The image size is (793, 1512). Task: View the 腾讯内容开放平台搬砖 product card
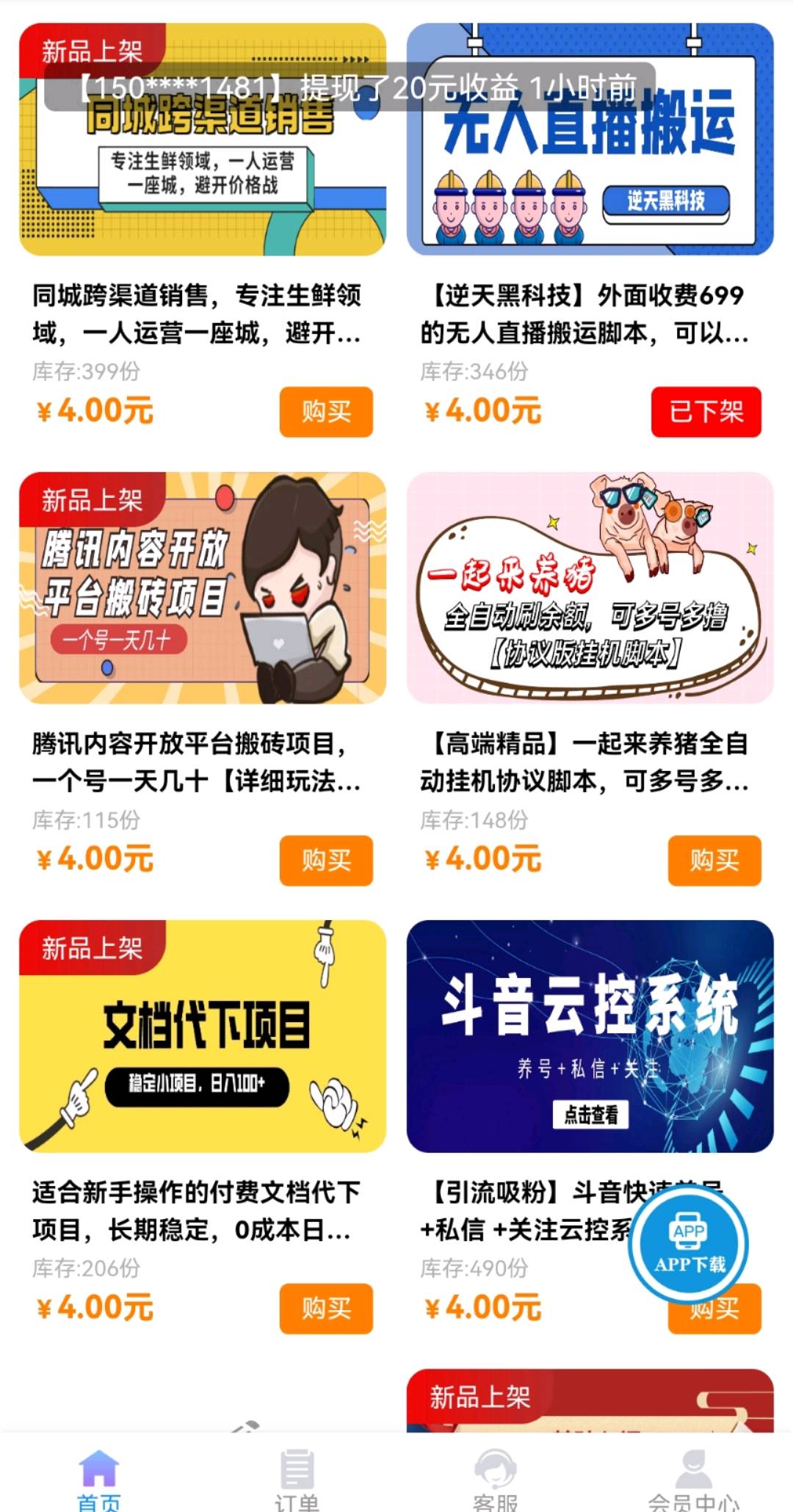[203, 588]
